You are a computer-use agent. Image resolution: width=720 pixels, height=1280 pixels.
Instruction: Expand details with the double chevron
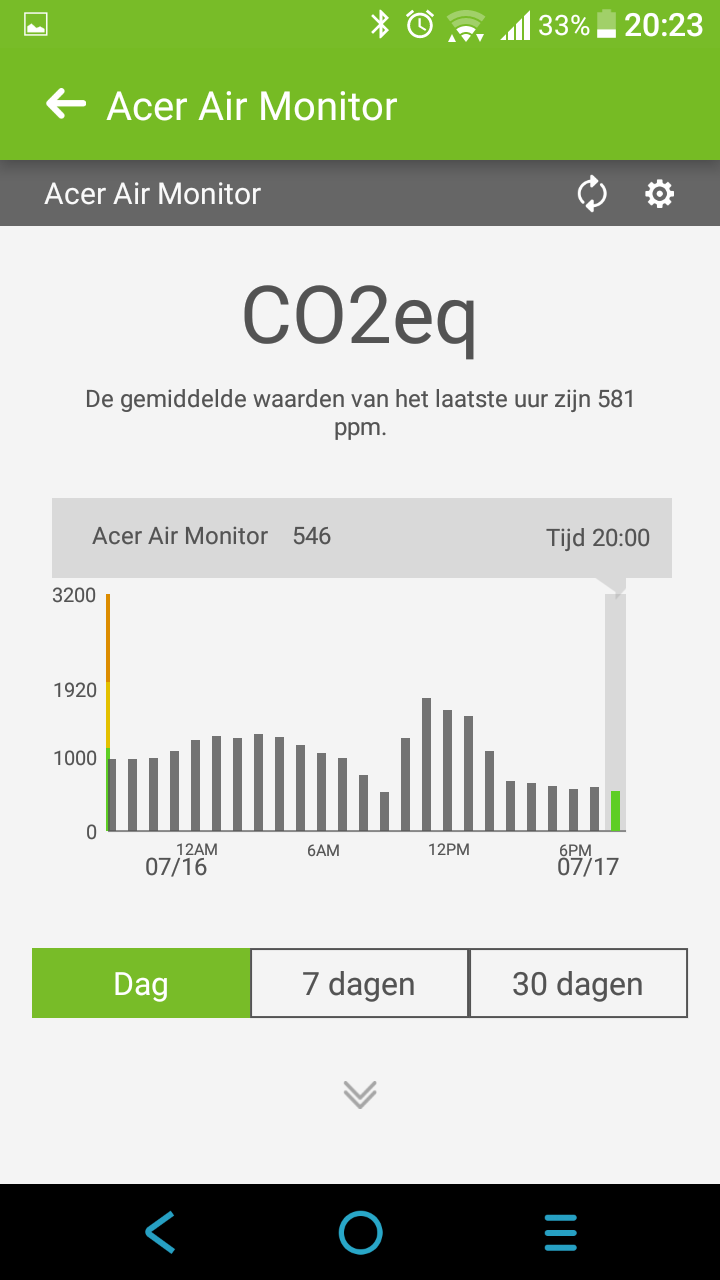[360, 1095]
